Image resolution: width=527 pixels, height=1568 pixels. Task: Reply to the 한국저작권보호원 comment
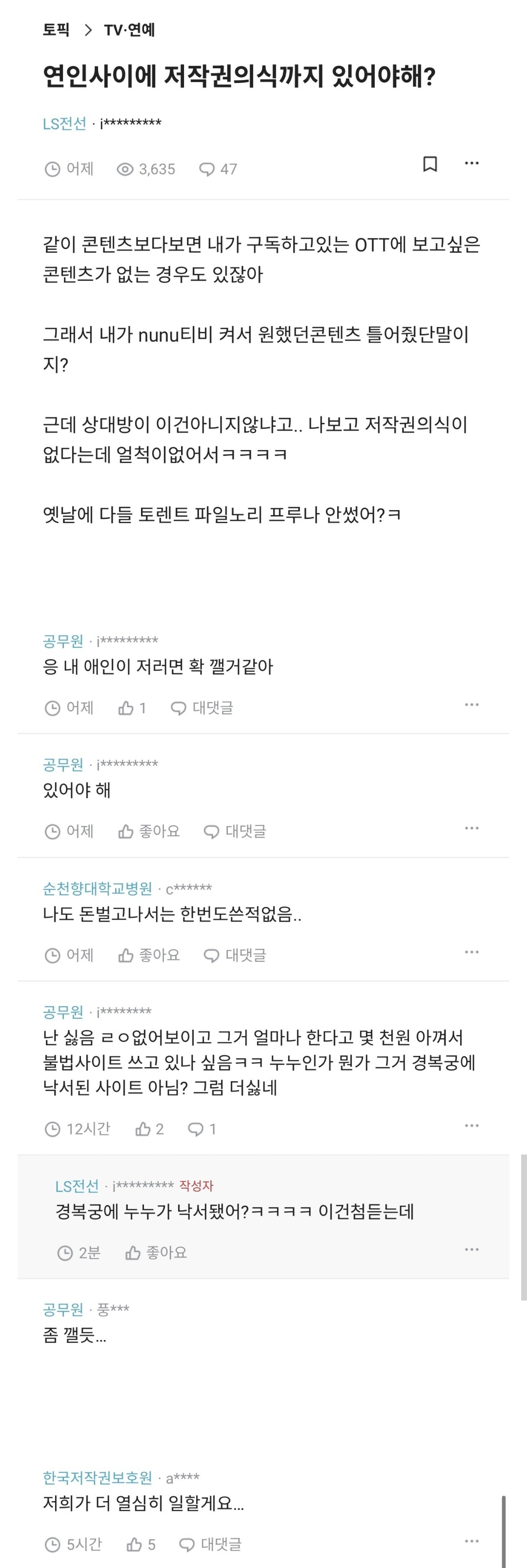(x=210, y=1544)
